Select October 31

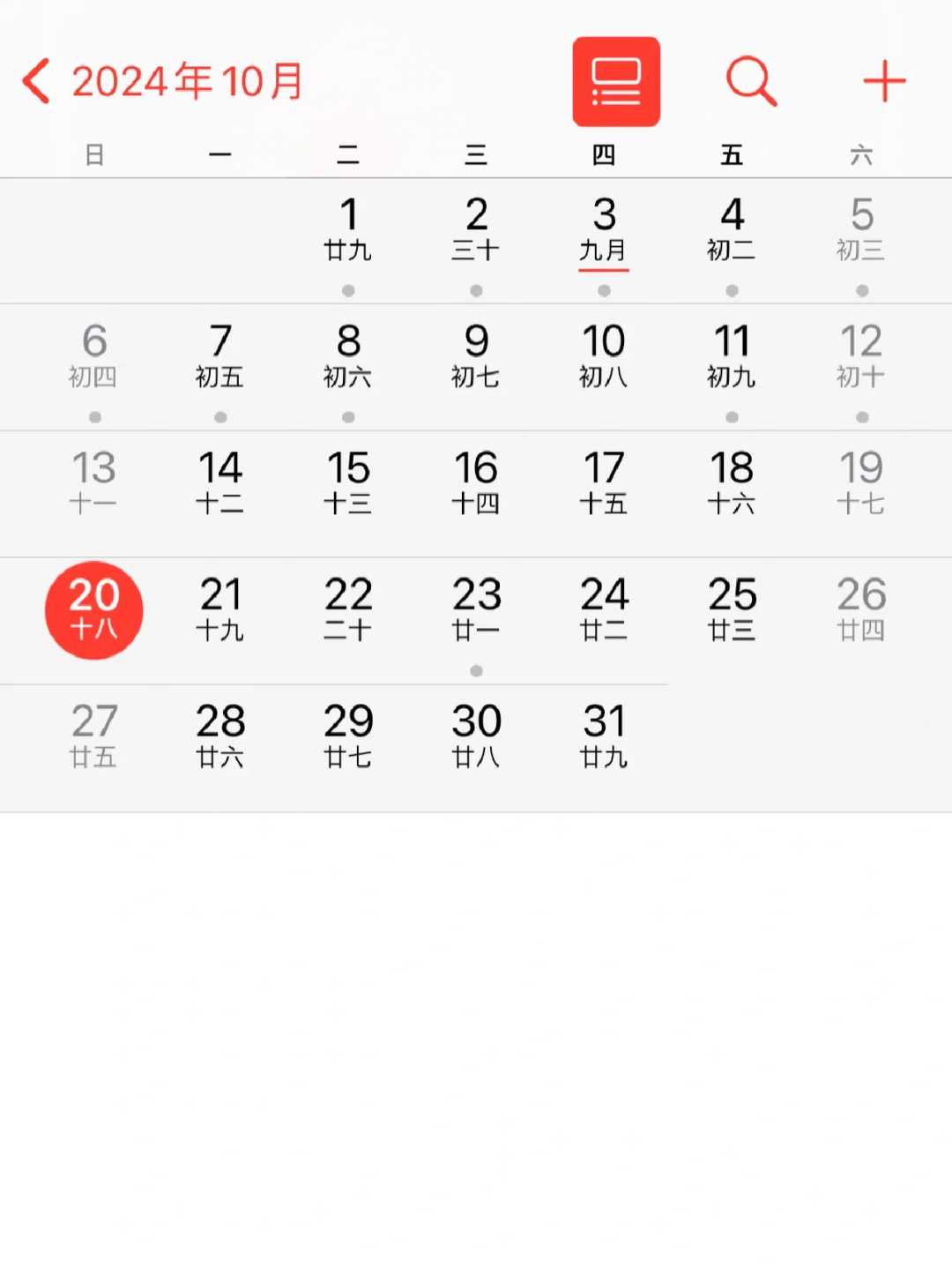[x=604, y=737]
